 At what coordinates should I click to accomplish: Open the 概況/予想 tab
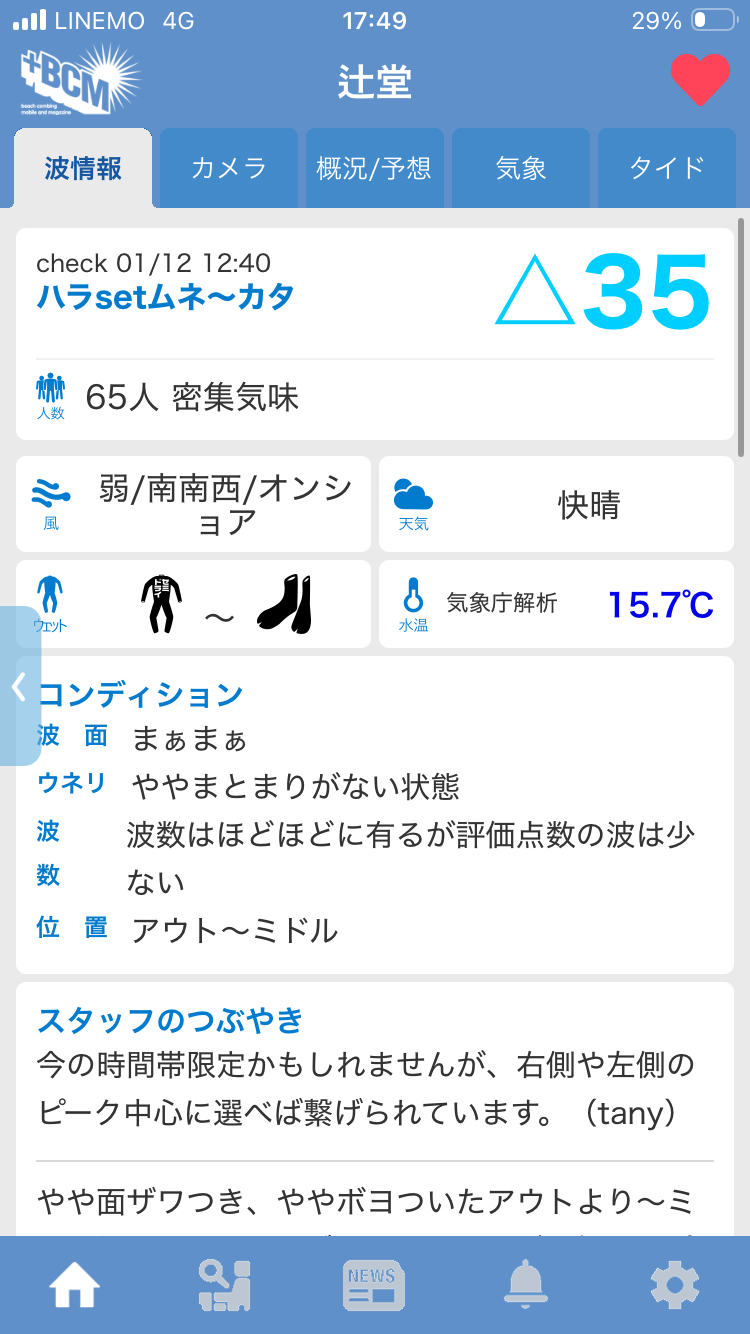tap(374, 168)
